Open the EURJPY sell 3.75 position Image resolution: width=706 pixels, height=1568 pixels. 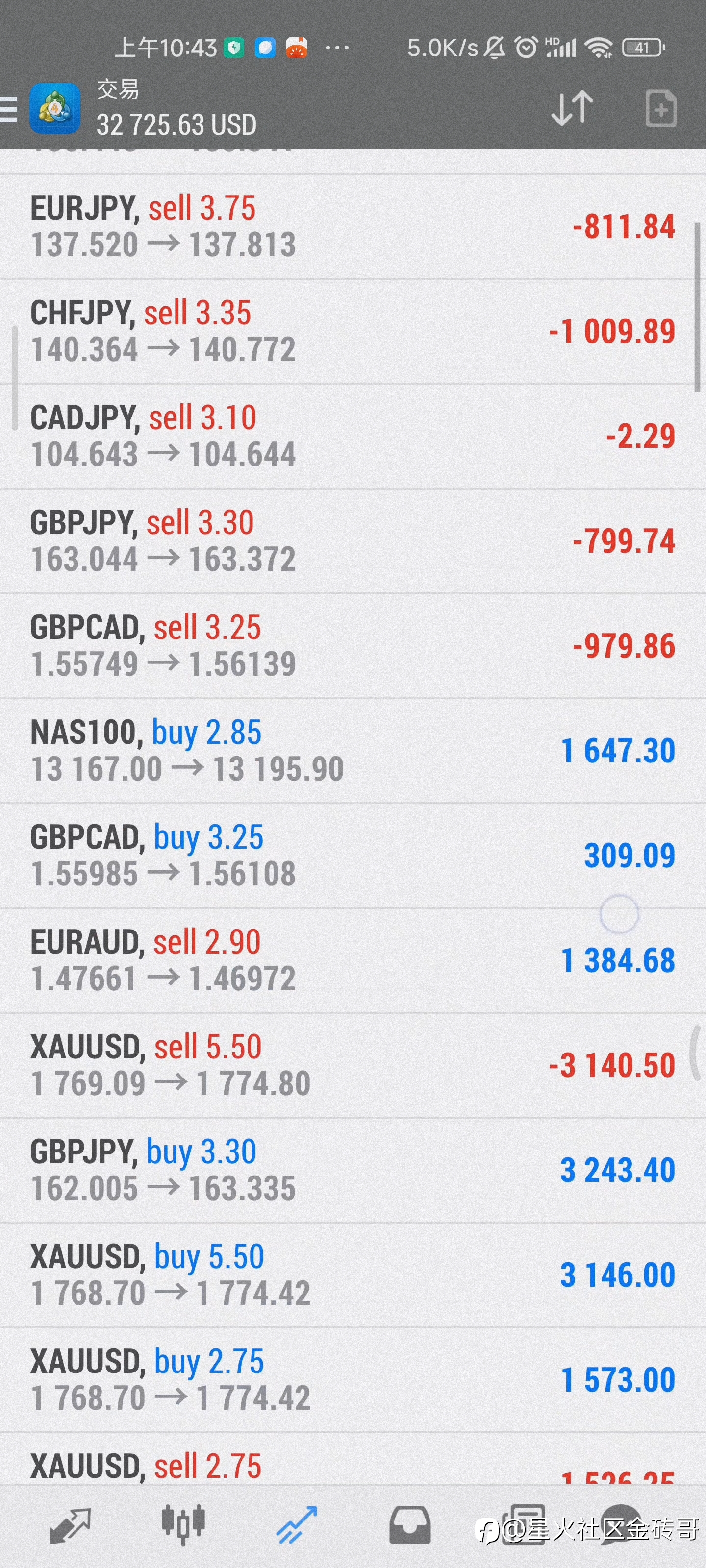click(353, 227)
